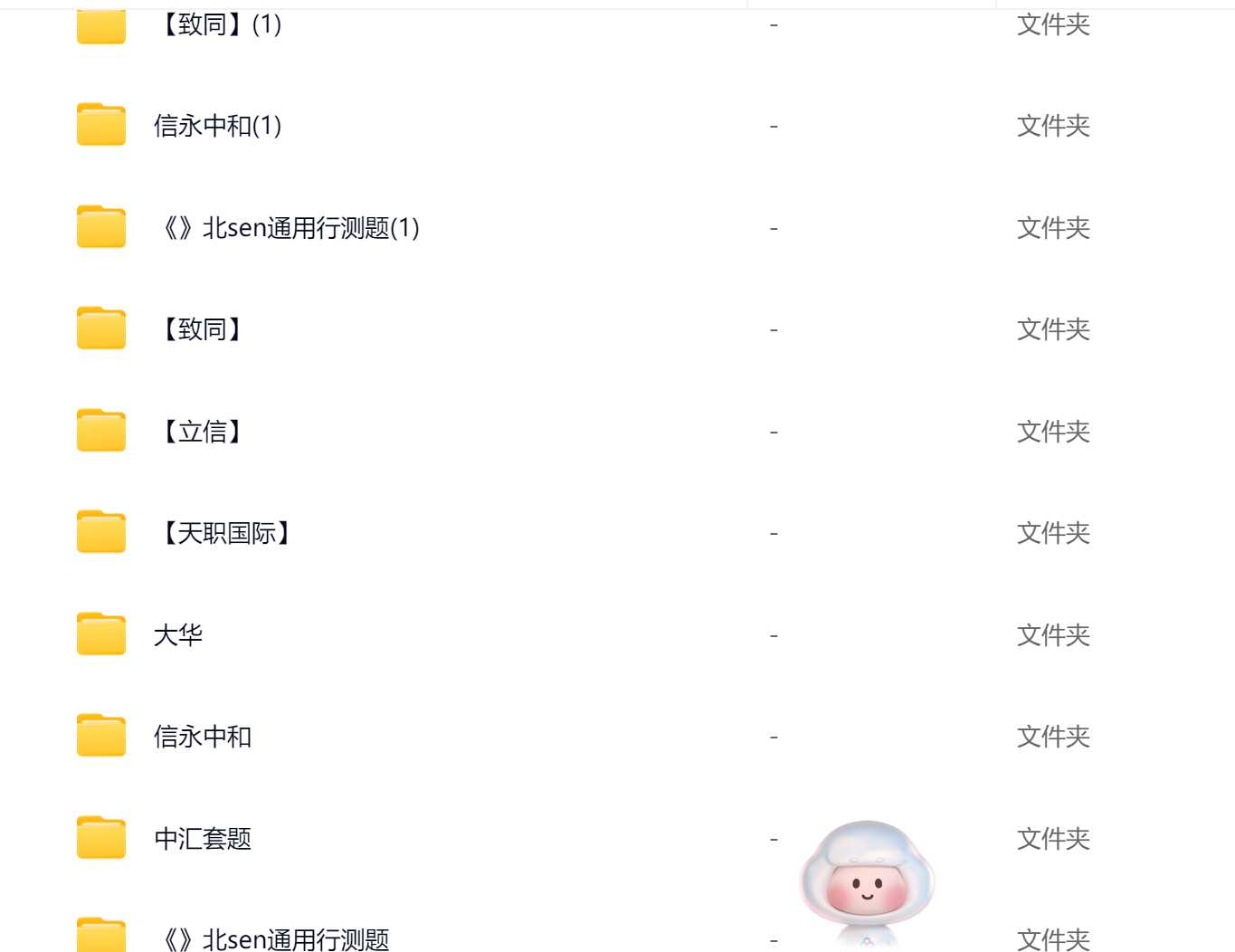The width and height of the screenshot is (1235, 952).
Task: Open the 信永中和 folder without (1)
Action: [x=203, y=737]
